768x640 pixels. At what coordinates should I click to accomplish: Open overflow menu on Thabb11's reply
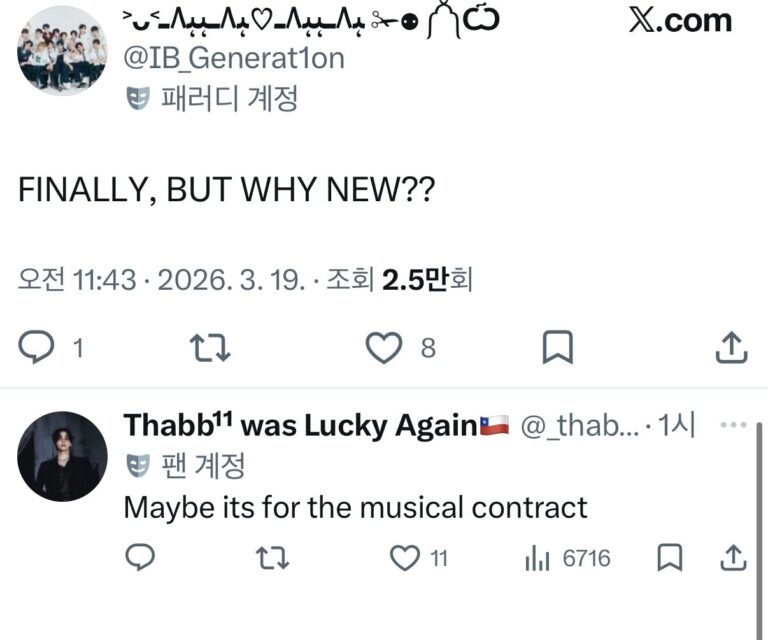733,425
